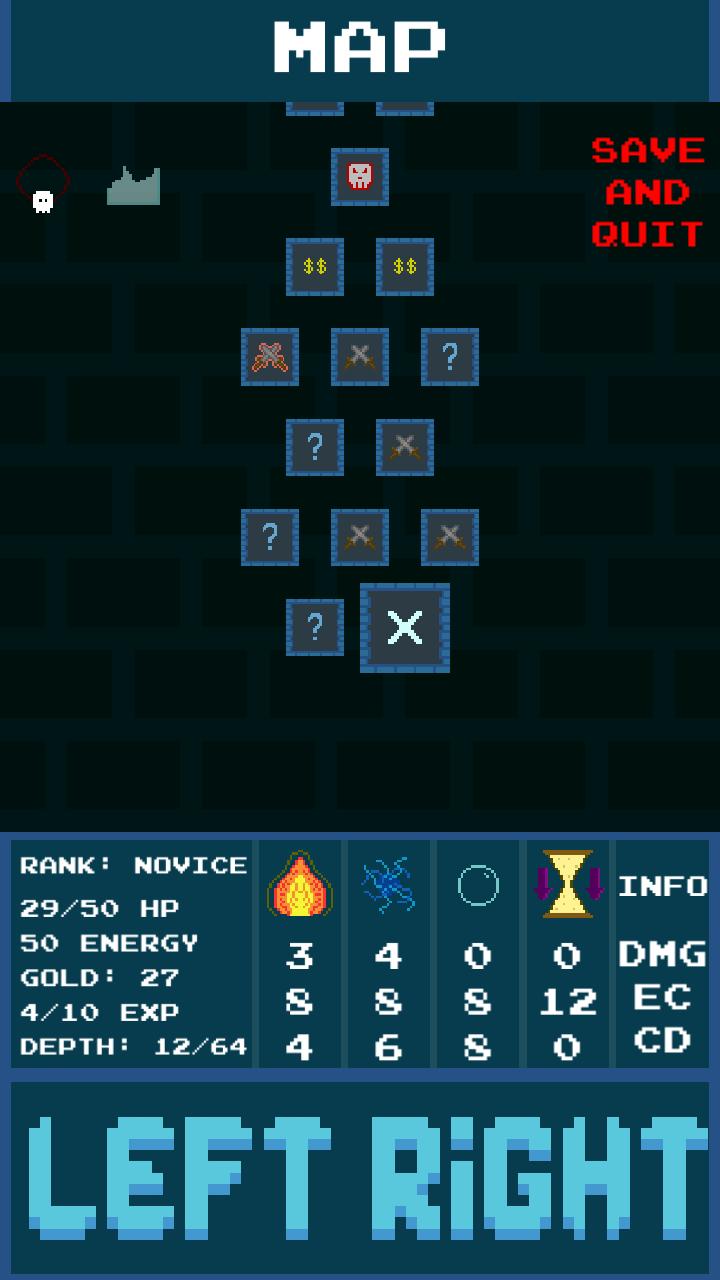720x1280 pixels.
Task: Tap Save and Quit
Action: pyautogui.click(x=647, y=192)
